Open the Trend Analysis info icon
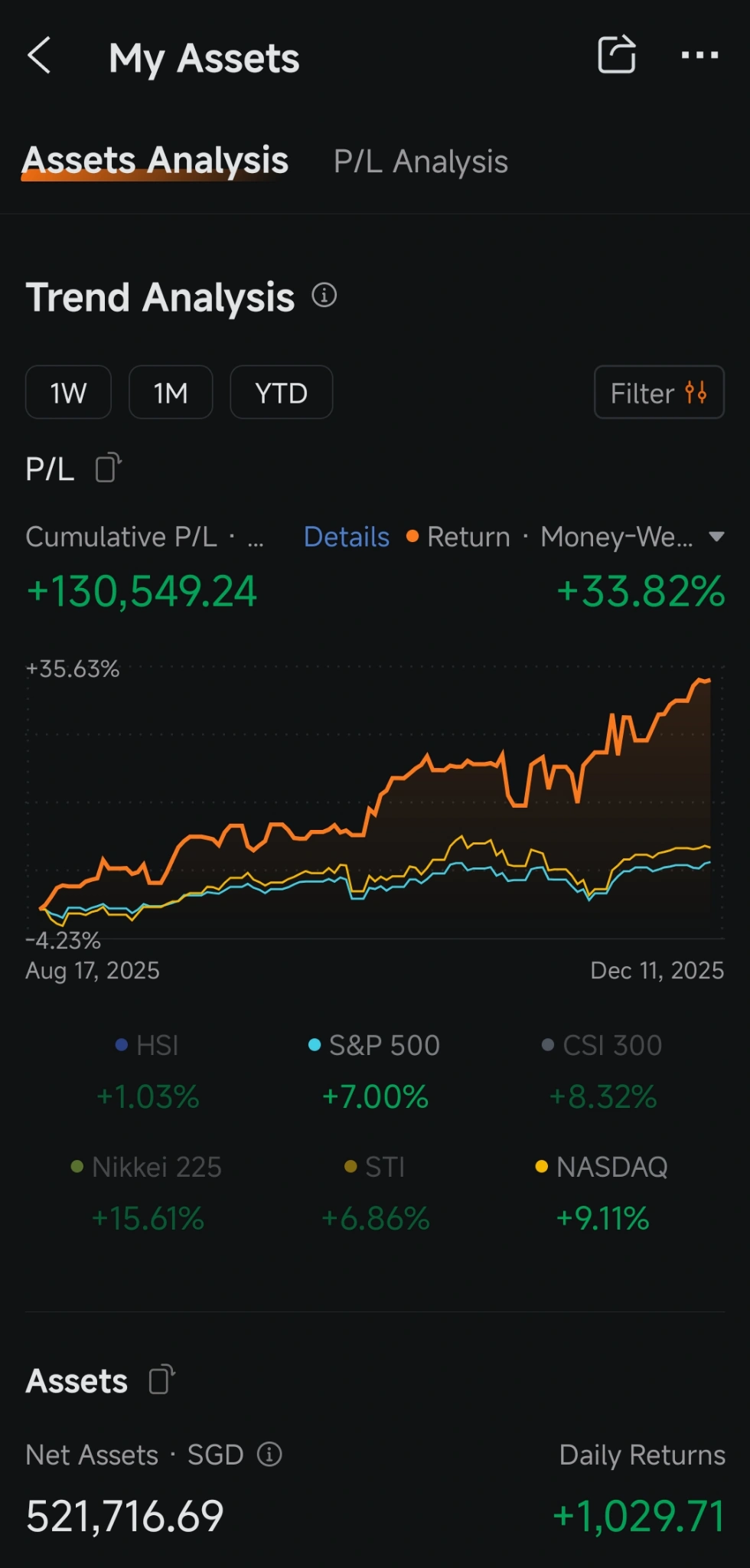The width and height of the screenshot is (750, 1568). [x=324, y=295]
